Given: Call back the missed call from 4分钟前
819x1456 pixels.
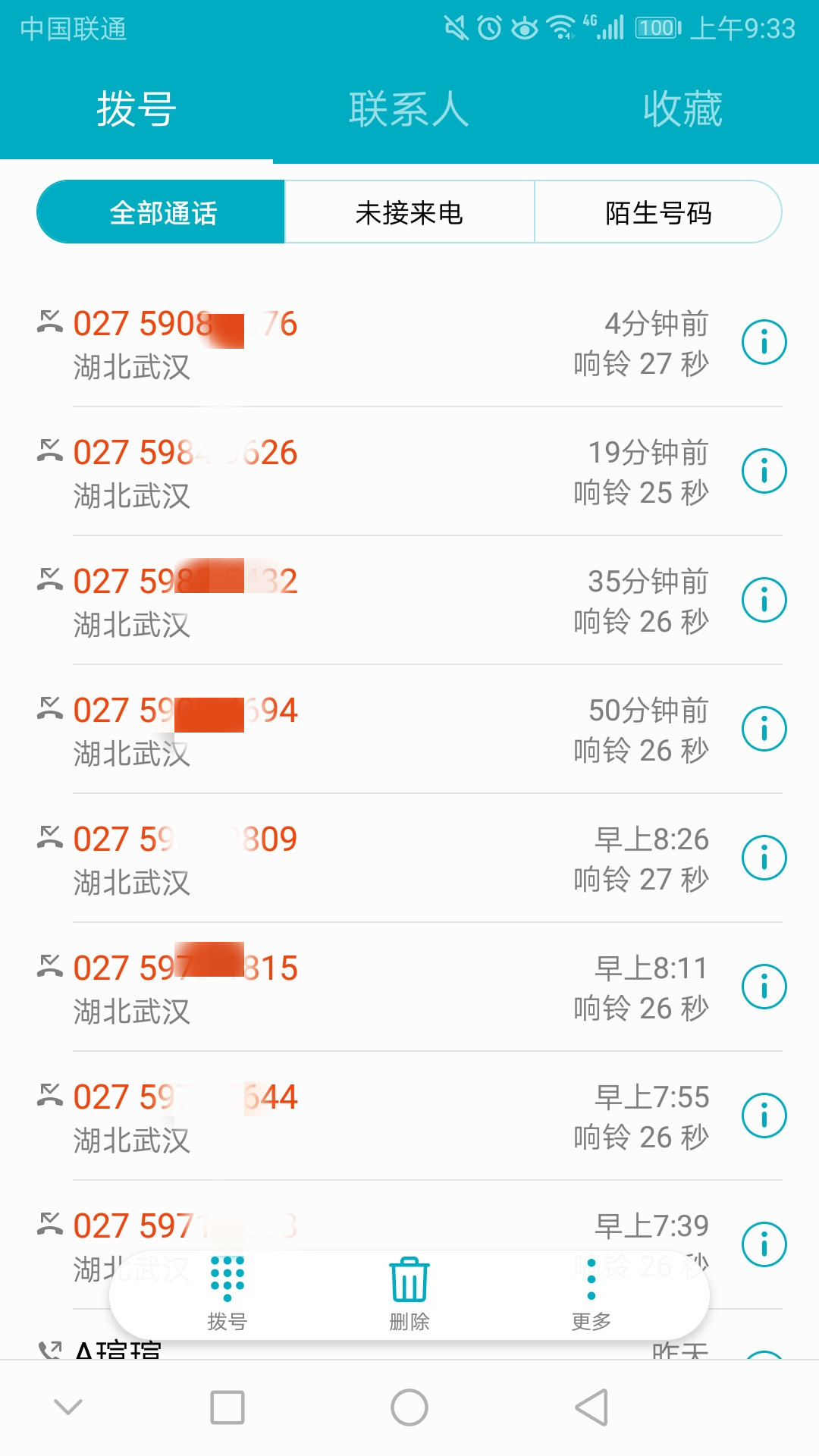Looking at the screenshot, I should 303,343.
